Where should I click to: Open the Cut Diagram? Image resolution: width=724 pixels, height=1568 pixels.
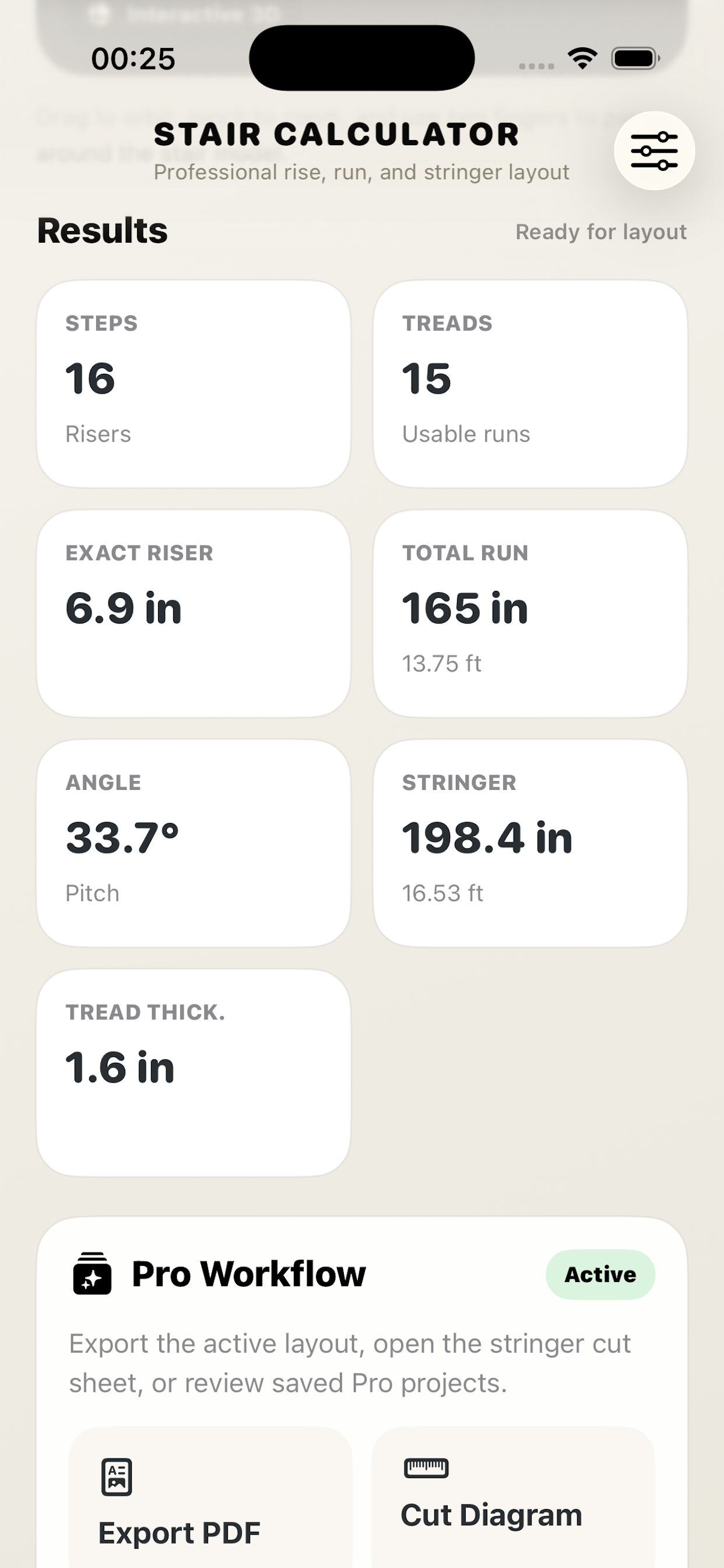[513, 1500]
